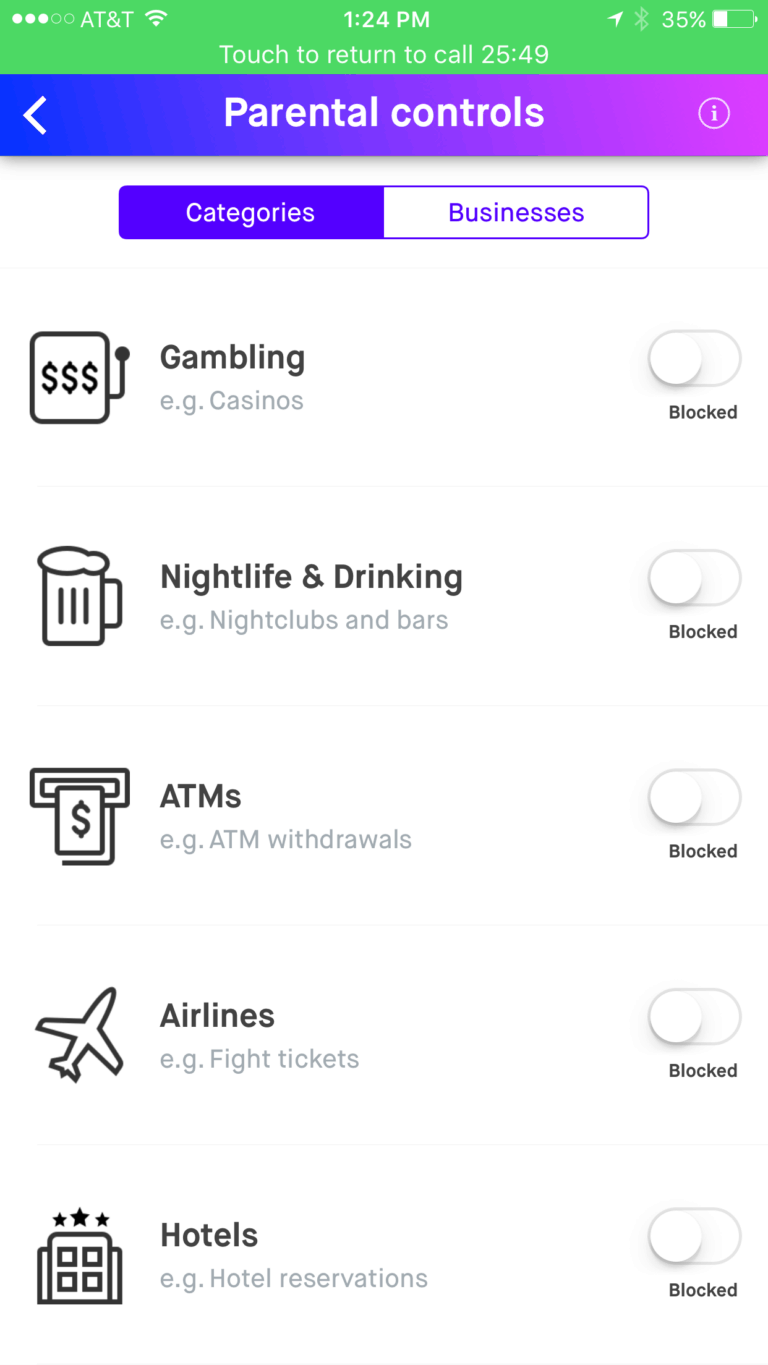Select the Categories tab
The width and height of the screenshot is (768, 1365).
[x=251, y=212]
